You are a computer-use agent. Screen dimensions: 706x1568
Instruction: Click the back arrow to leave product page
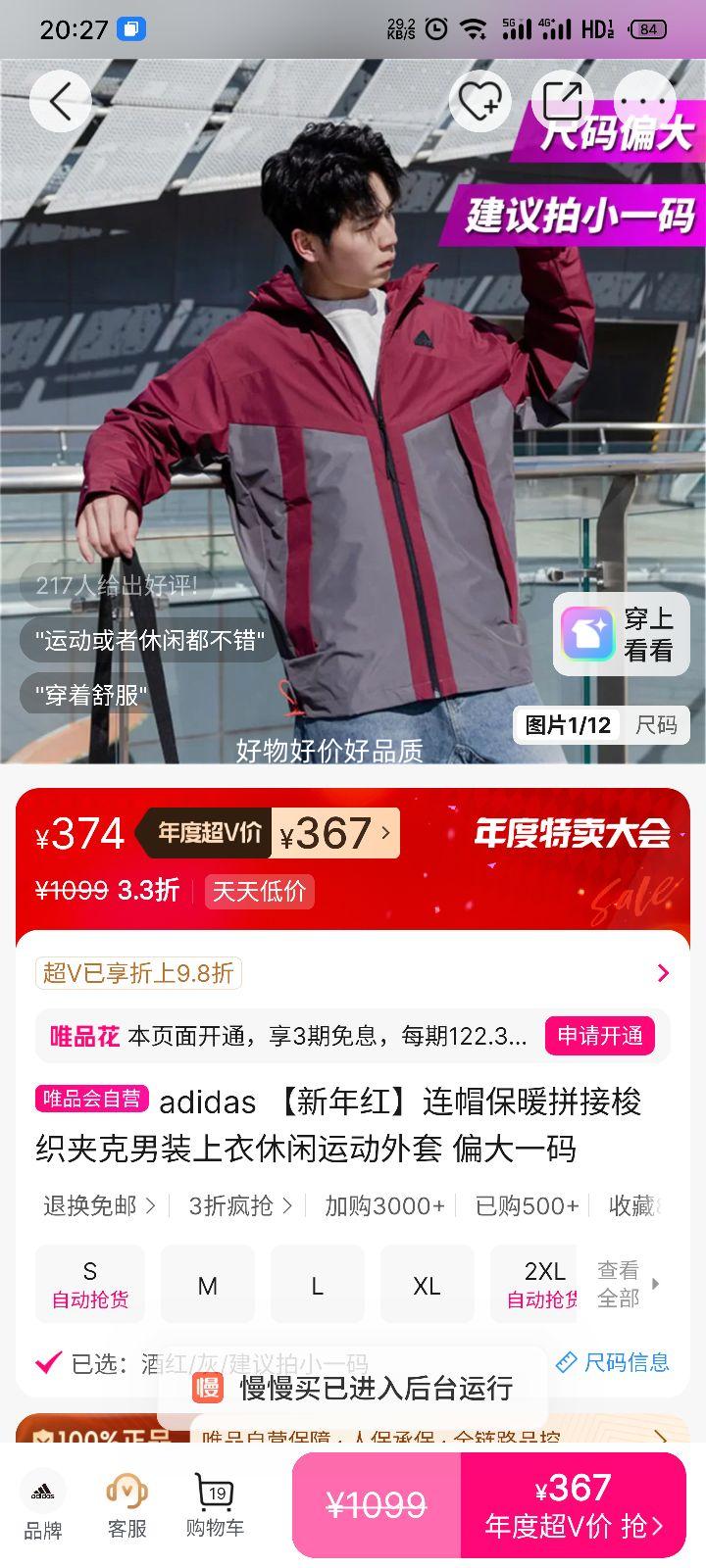click(60, 100)
